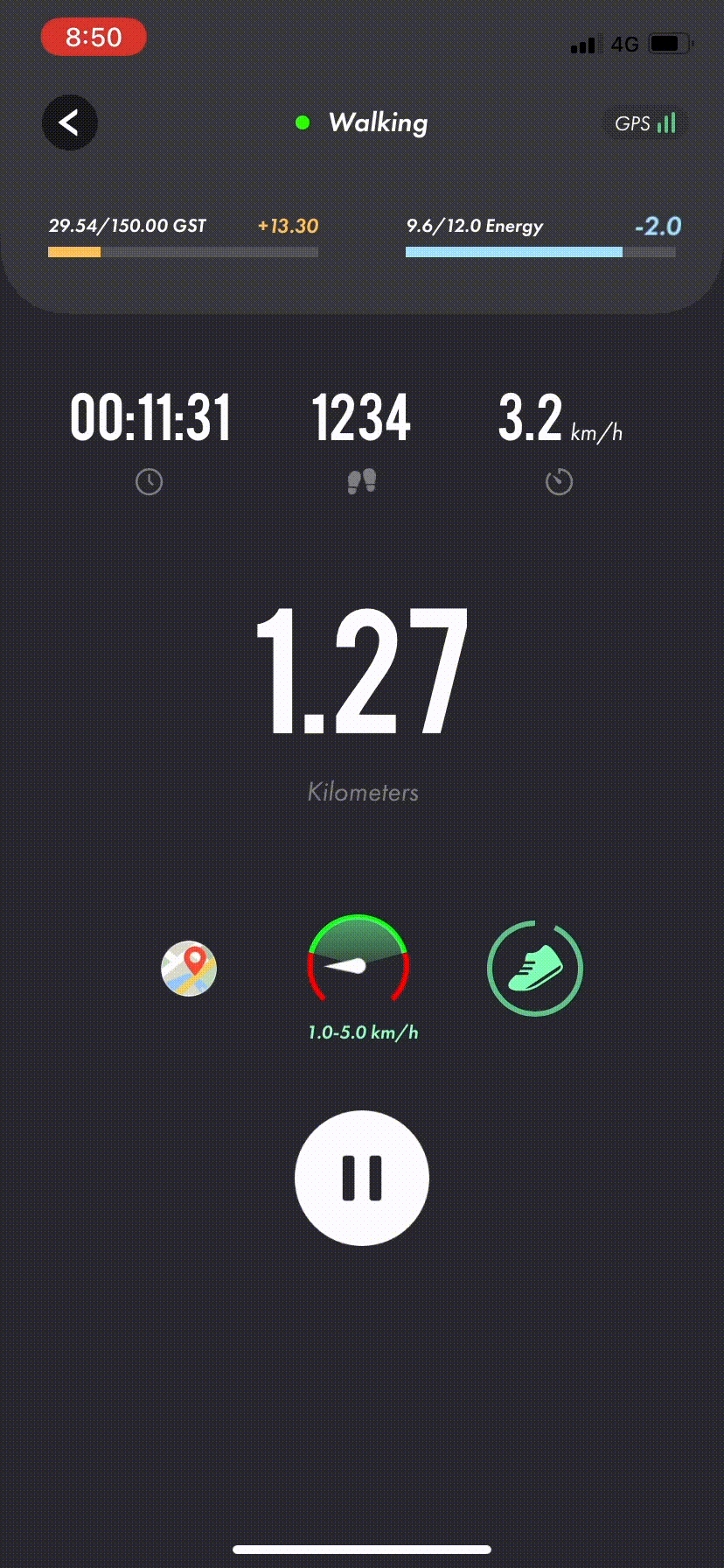This screenshot has height=1568, width=724.
Task: Pause the walking session
Action: tap(362, 1179)
